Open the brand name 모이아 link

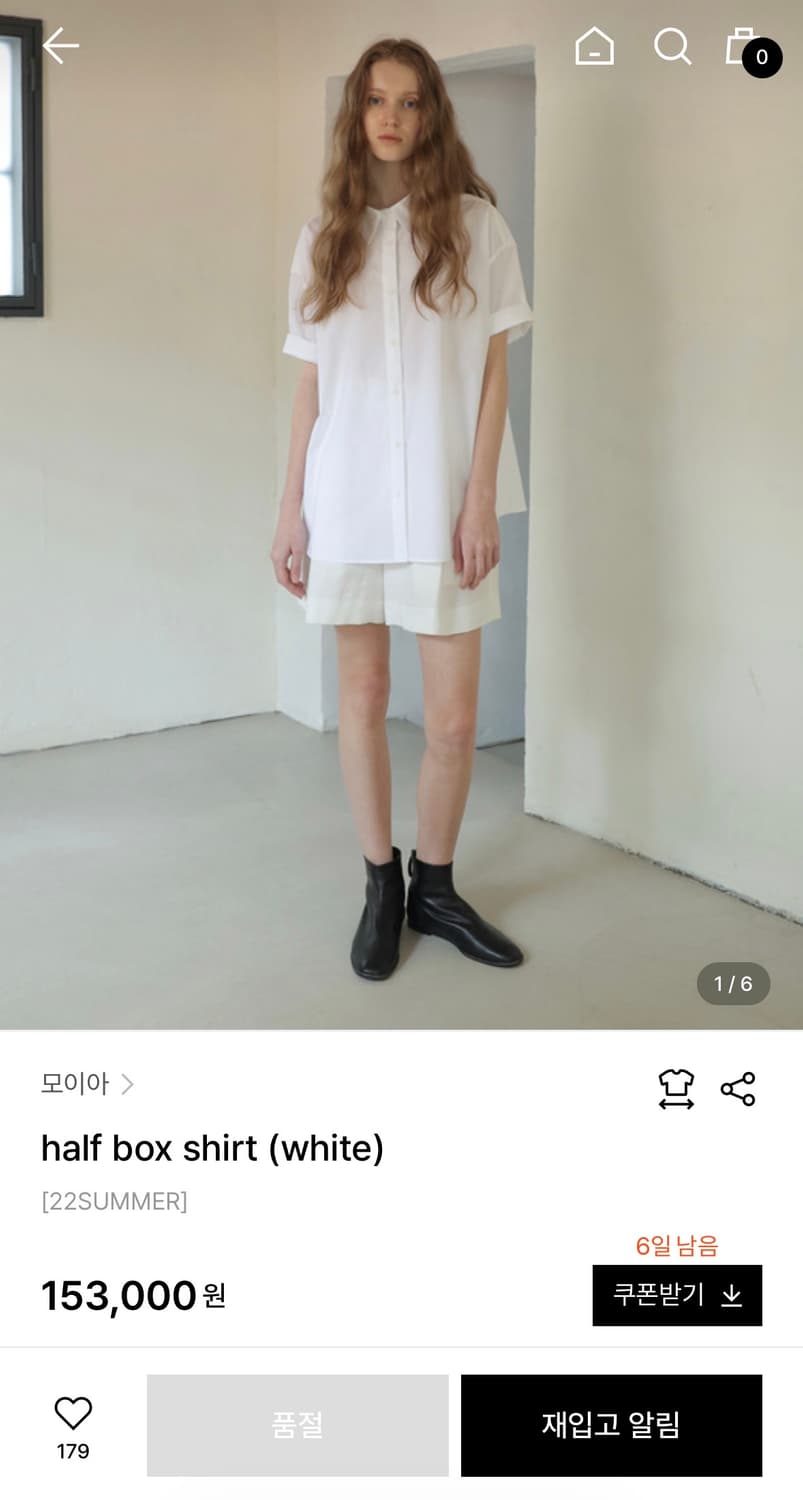(x=74, y=1083)
